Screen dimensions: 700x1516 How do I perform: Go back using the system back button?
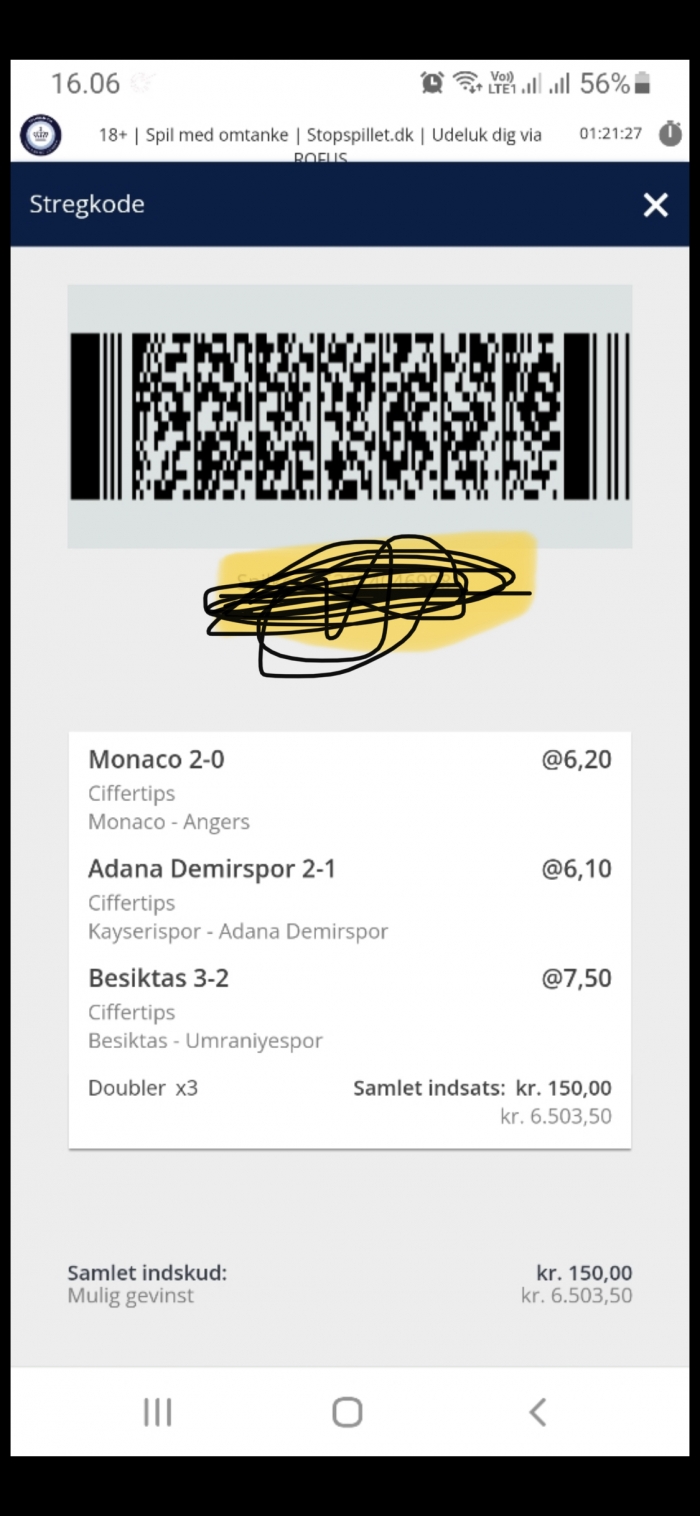pos(538,1412)
